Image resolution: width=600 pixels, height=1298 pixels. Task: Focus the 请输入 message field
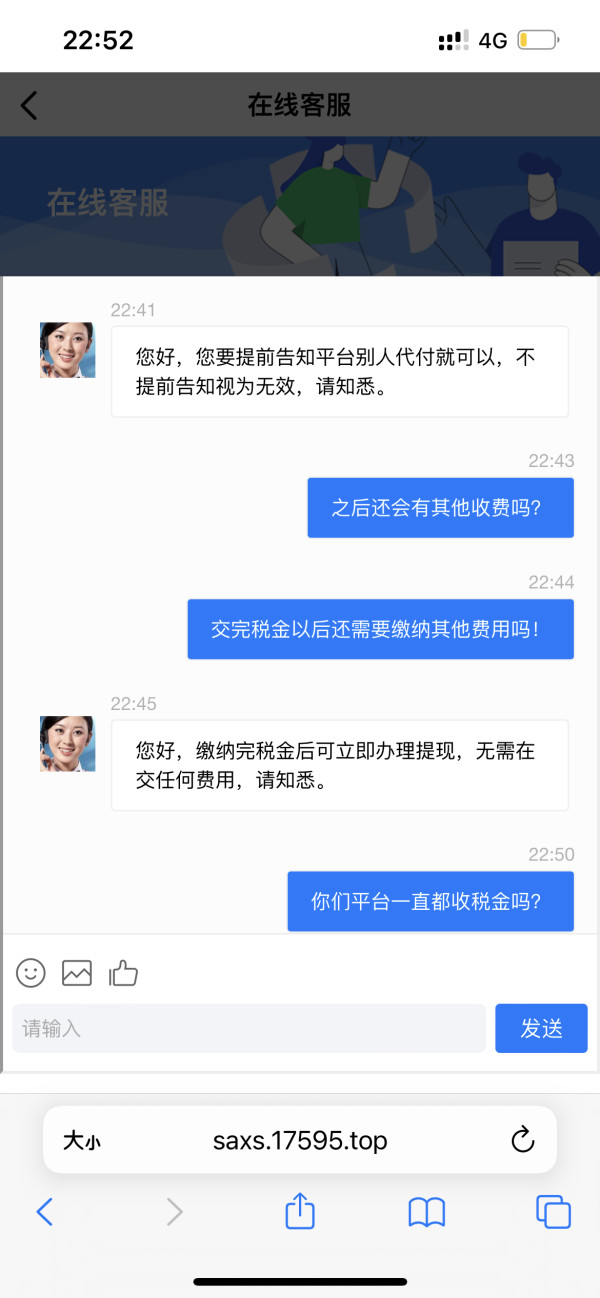click(x=248, y=1028)
